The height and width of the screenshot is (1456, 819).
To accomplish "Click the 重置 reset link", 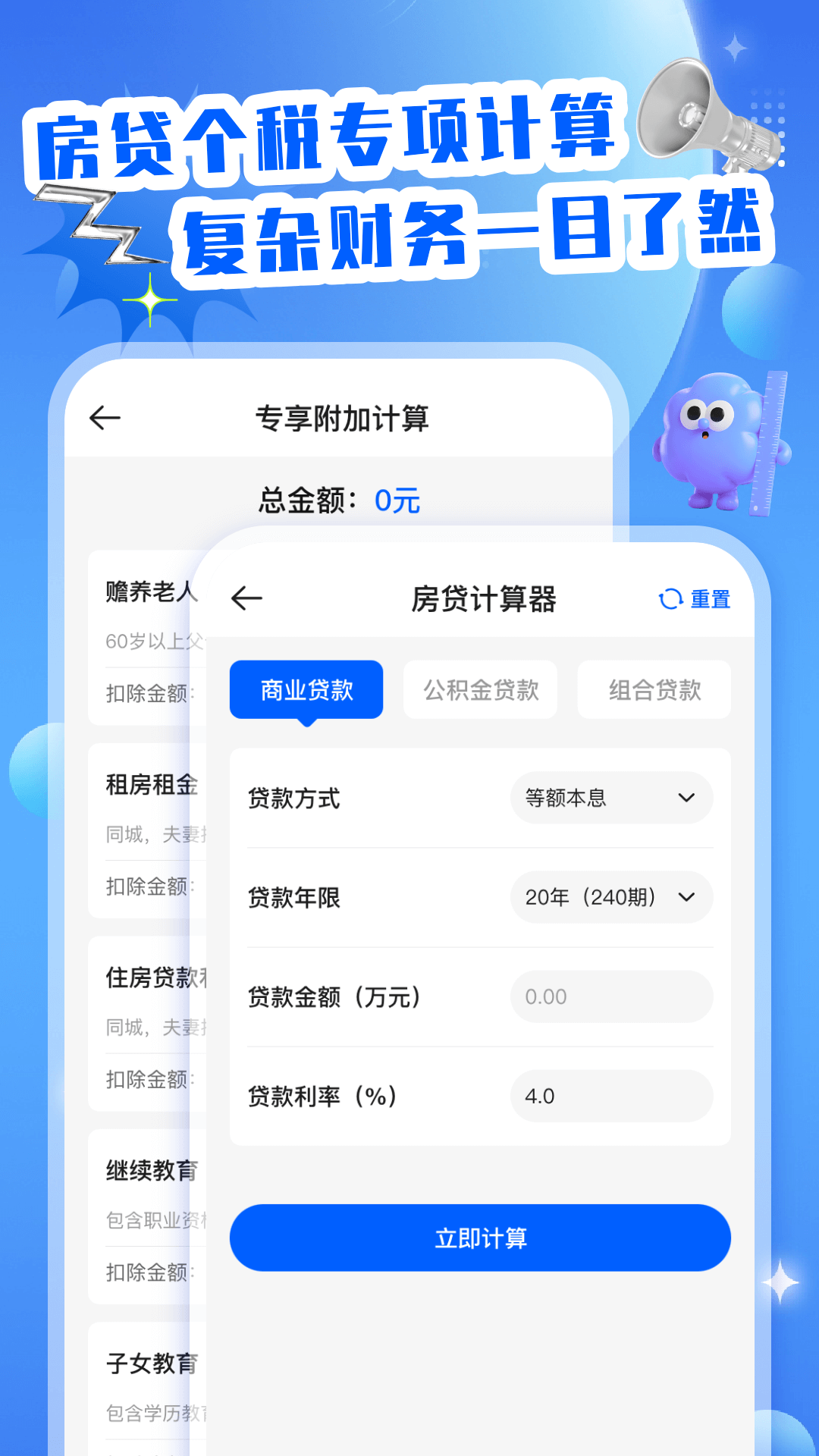I will [x=711, y=600].
